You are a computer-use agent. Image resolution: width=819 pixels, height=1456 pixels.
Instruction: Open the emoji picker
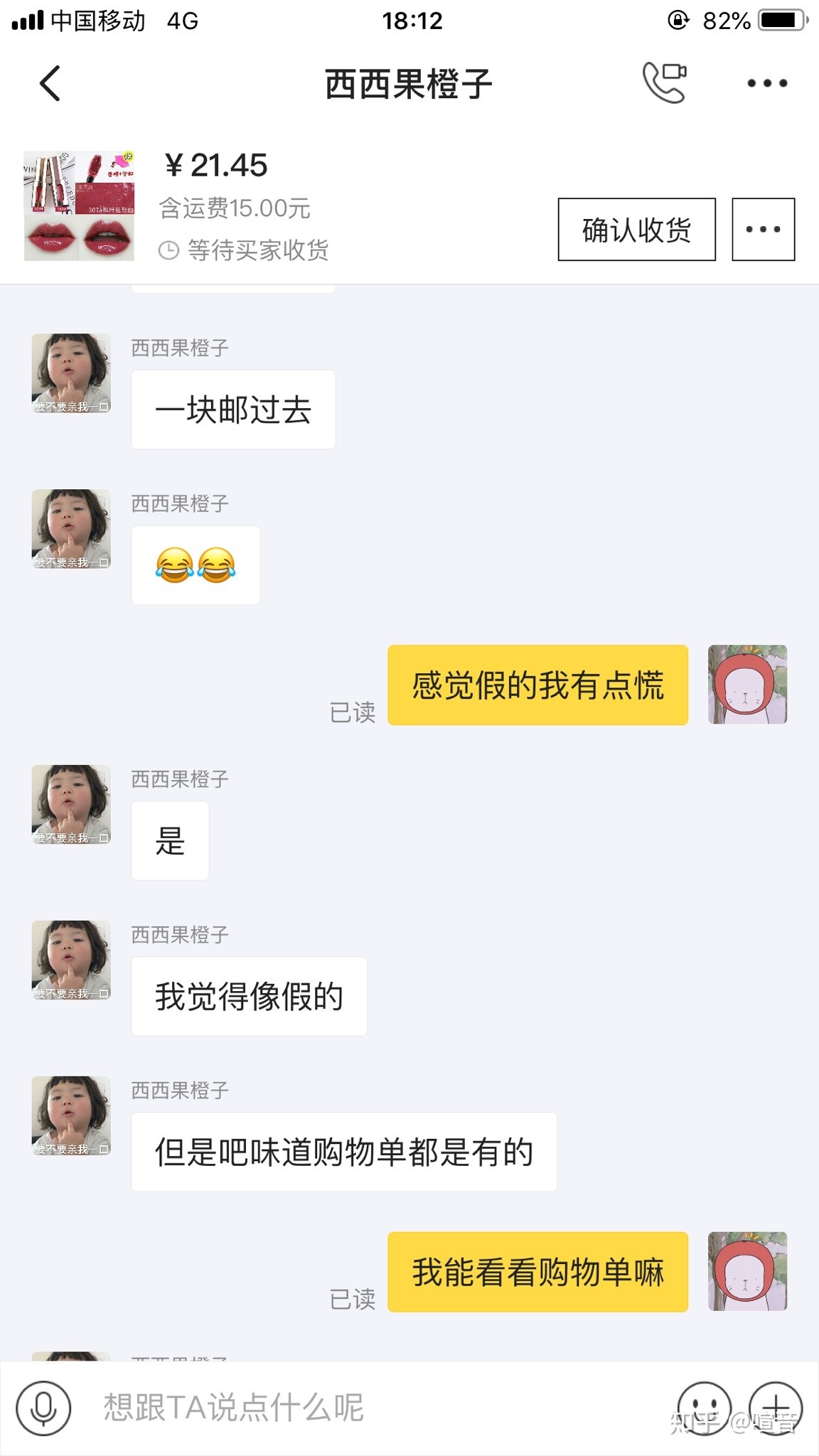pos(704,1408)
